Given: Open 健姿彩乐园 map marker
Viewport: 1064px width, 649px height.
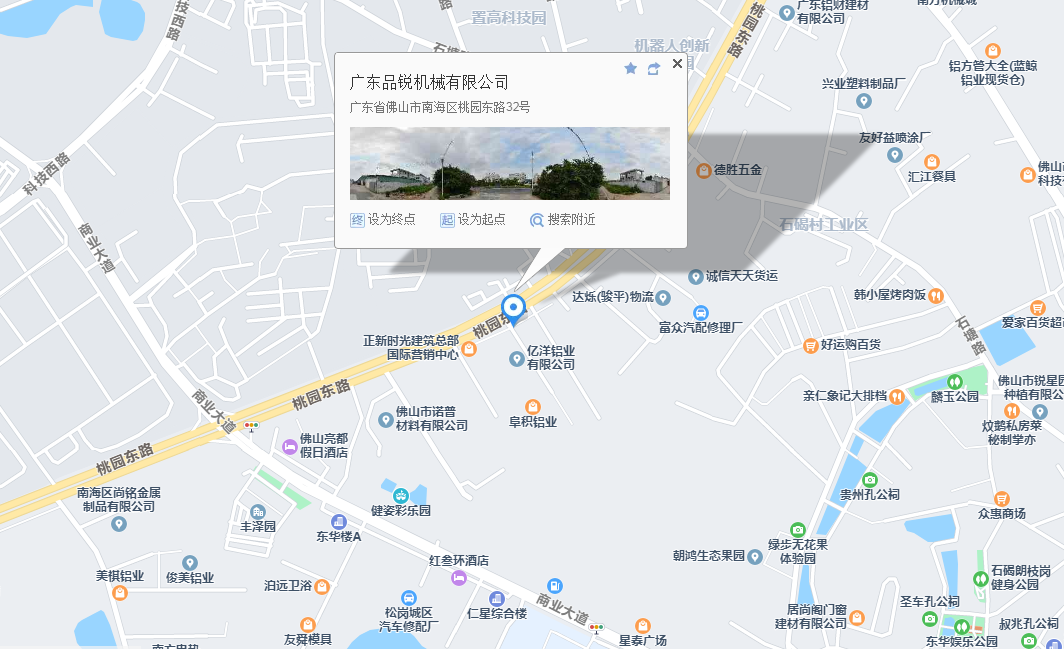Looking at the screenshot, I should click(x=400, y=495).
